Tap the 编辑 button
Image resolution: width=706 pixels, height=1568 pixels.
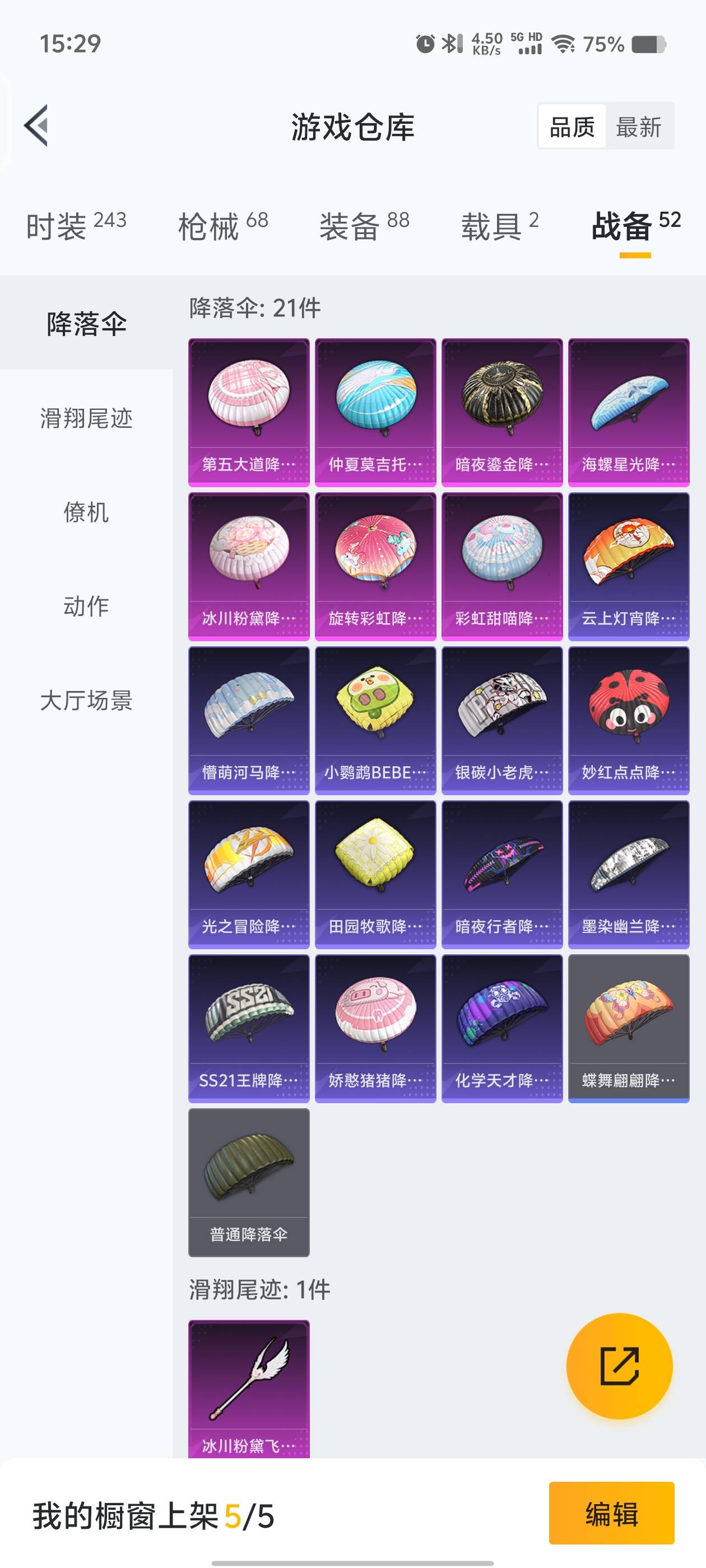pyautogui.click(x=611, y=1513)
